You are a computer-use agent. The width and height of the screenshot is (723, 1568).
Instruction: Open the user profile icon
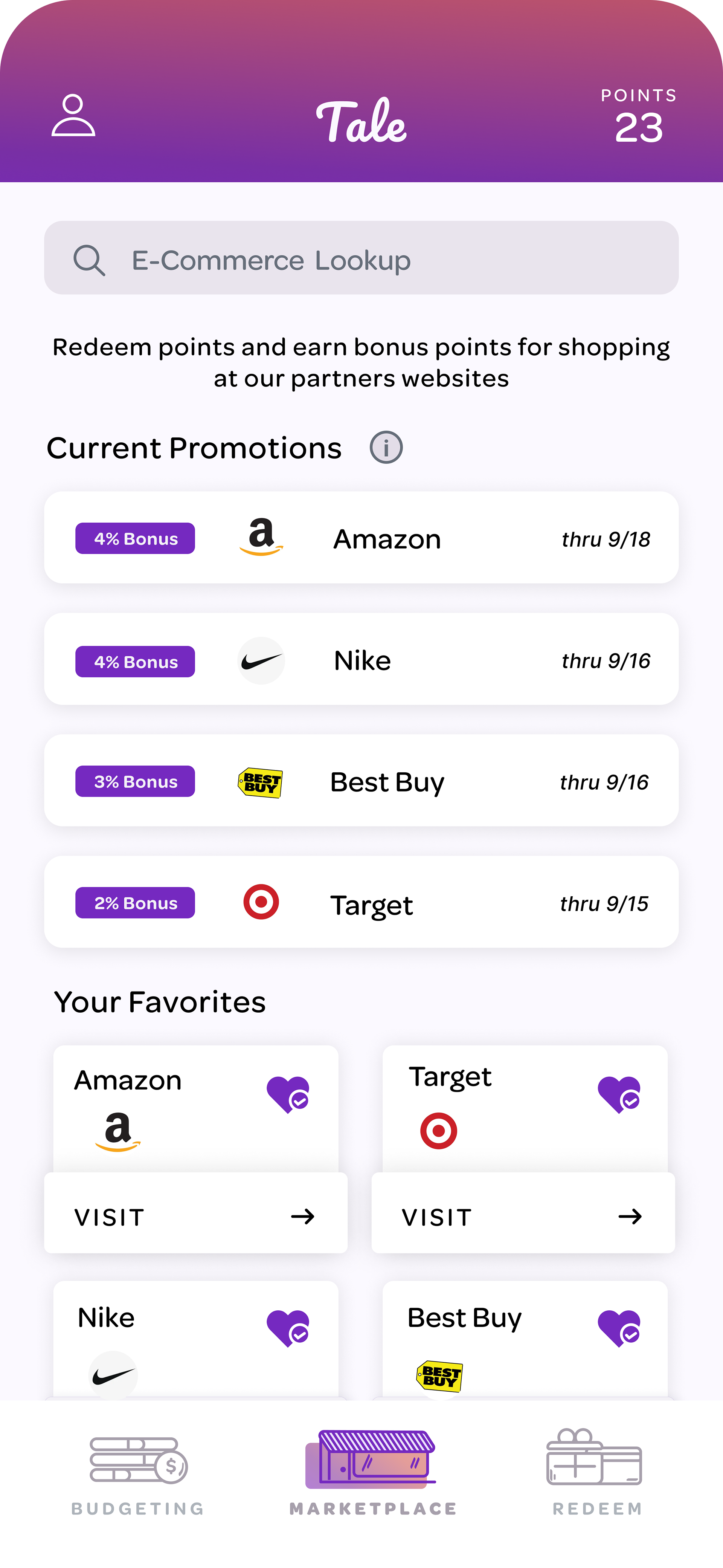pos(73,115)
